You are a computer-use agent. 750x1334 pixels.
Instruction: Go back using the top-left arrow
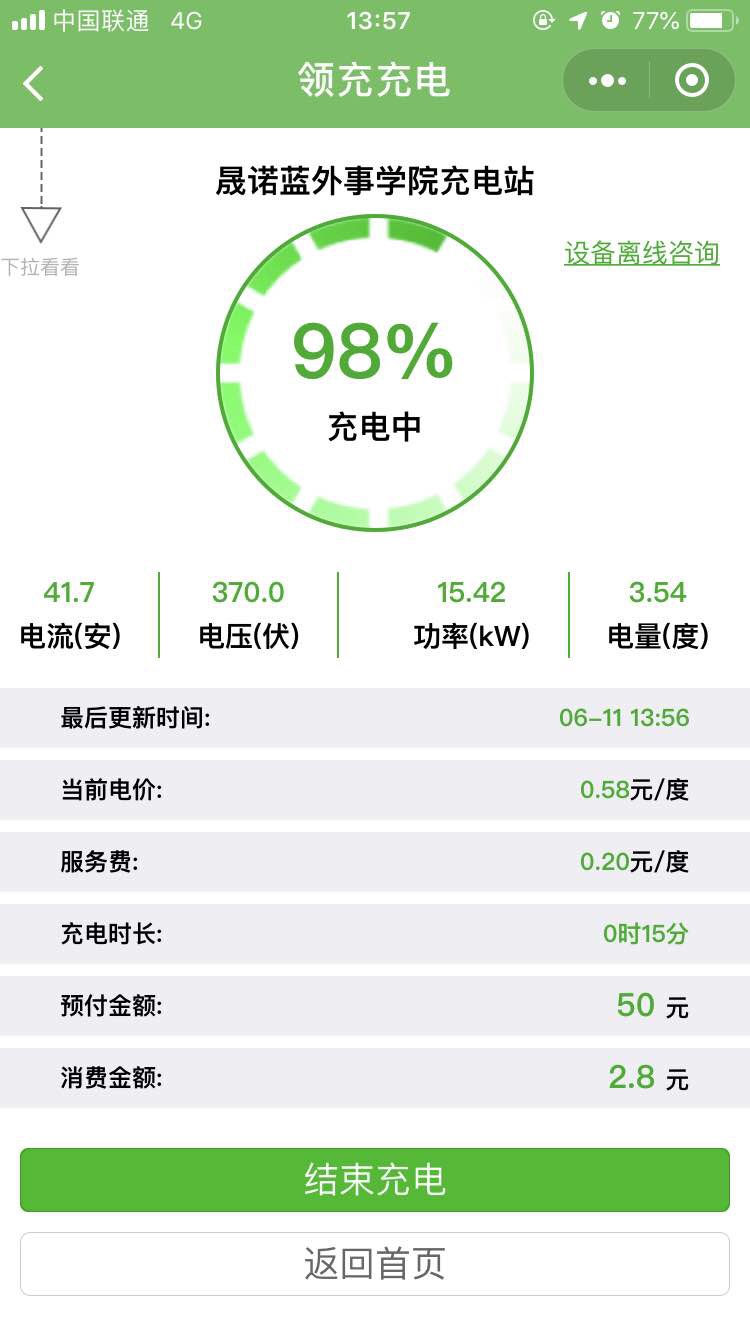coord(34,83)
